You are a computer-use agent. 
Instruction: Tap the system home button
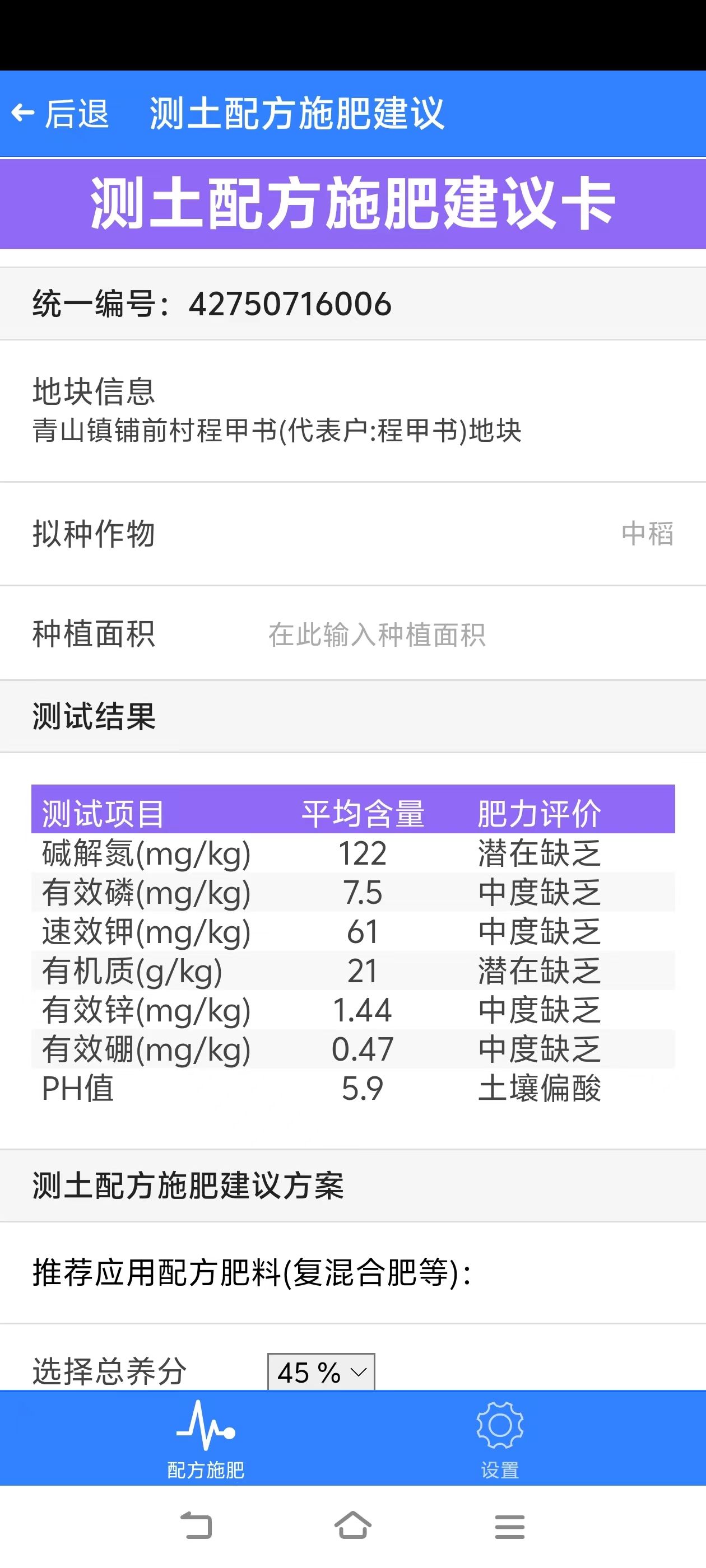352,1525
